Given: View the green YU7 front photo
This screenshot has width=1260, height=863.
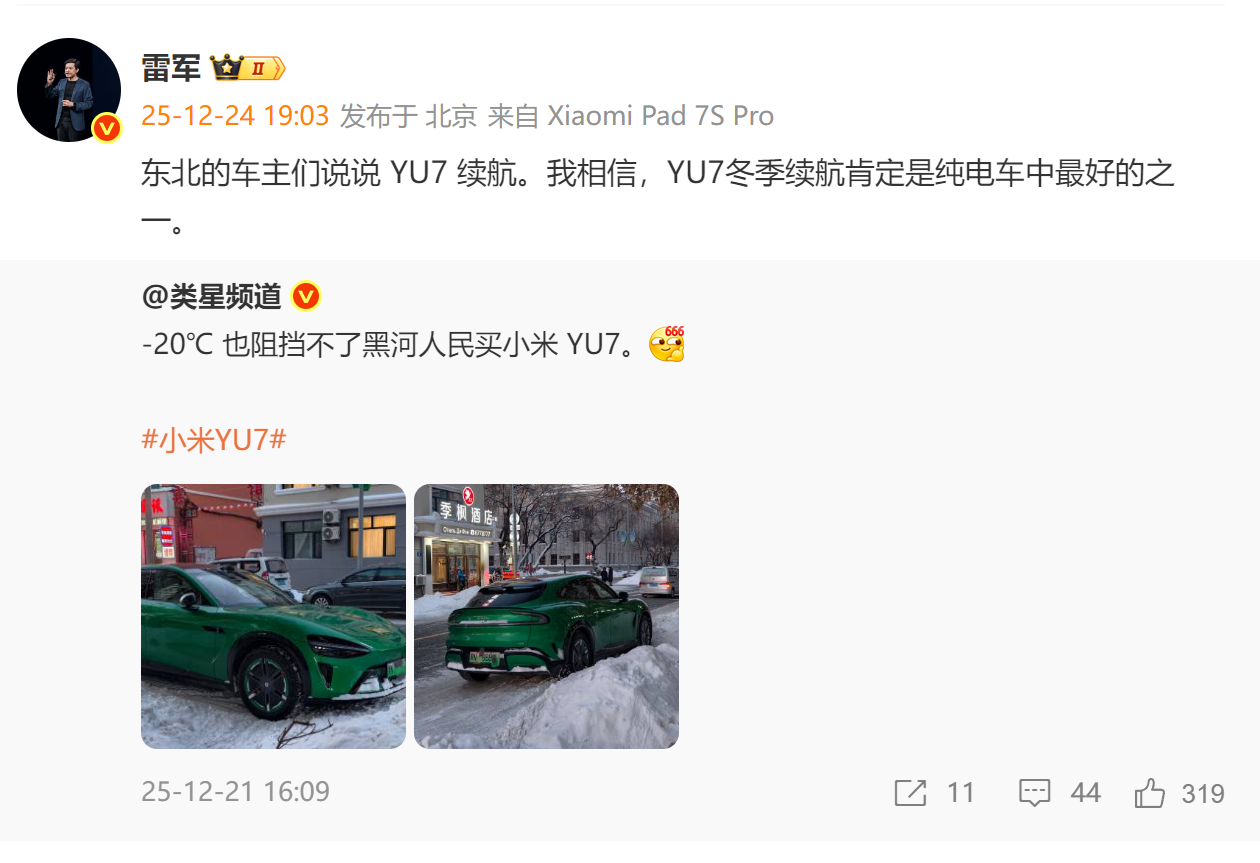Looking at the screenshot, I should pos(273,616).
